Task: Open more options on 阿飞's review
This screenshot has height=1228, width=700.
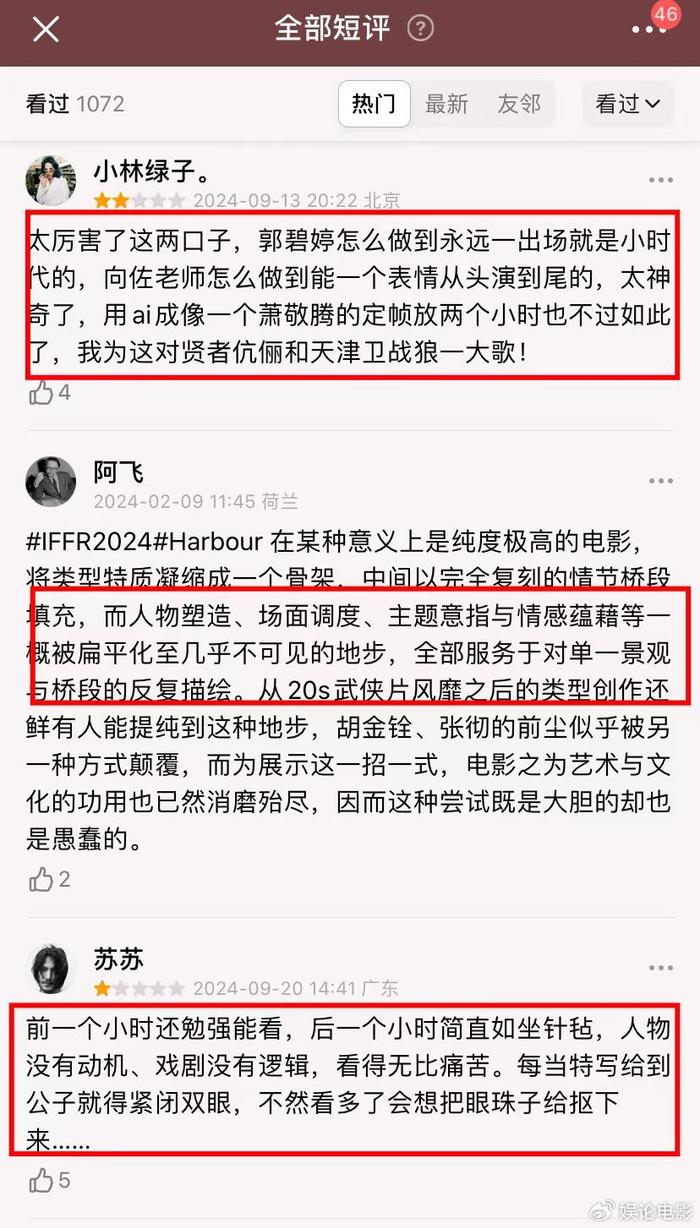Action: [661, 481]
